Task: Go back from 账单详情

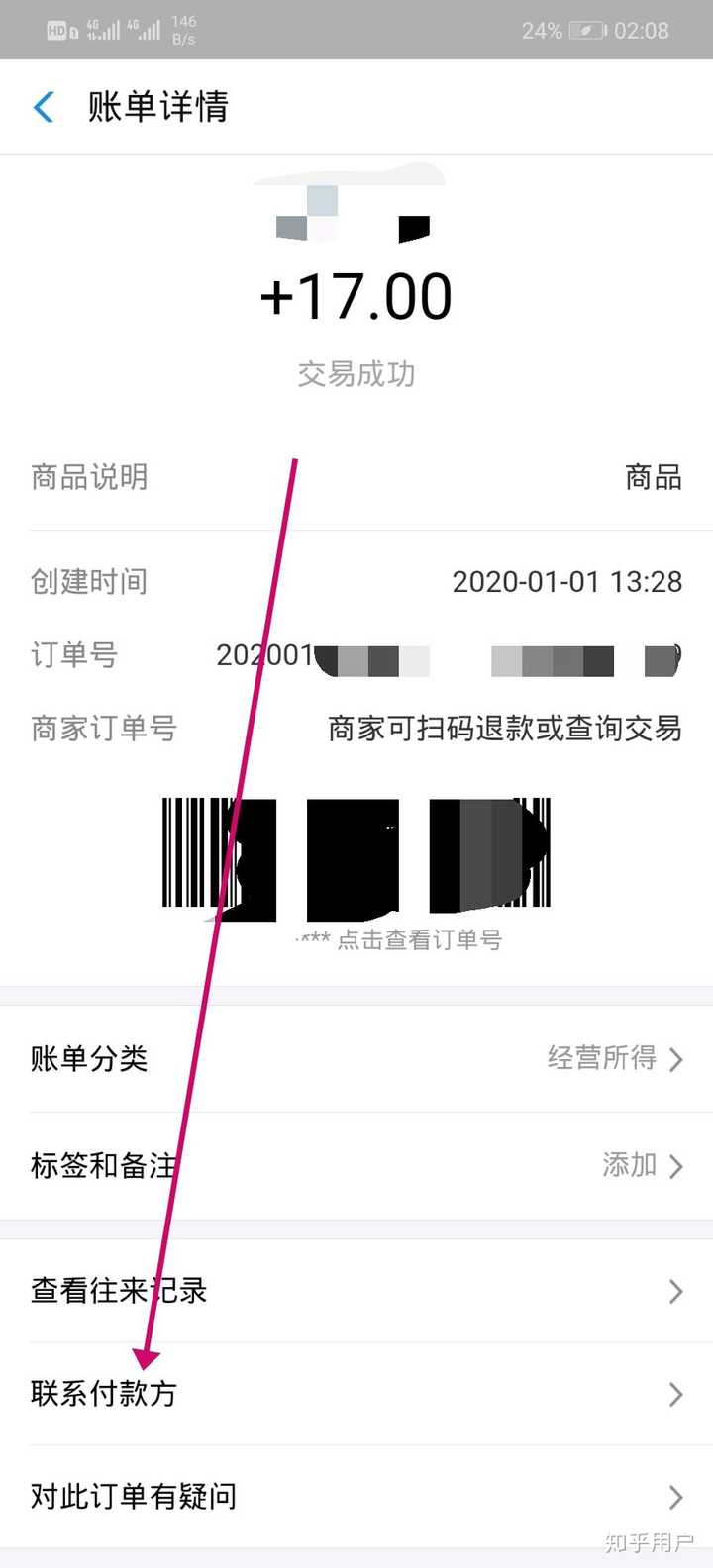Action: click(x=45, y=107)
